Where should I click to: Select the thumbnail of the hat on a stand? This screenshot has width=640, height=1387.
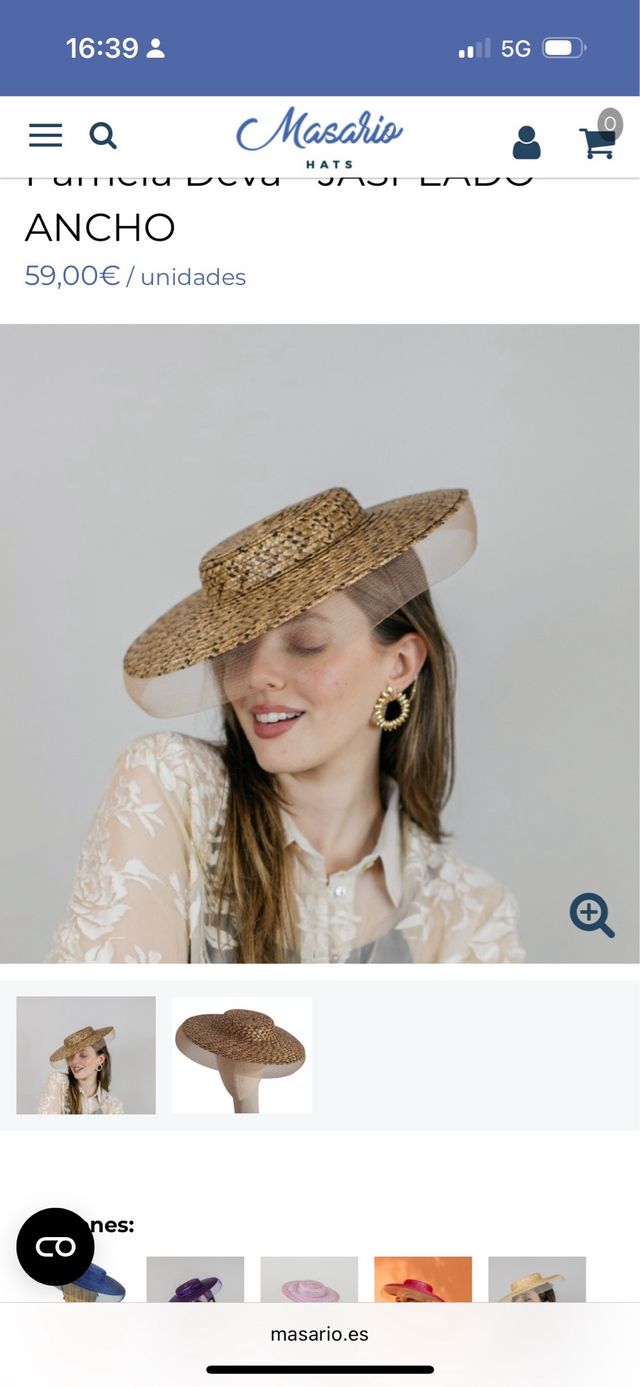(x=242, y=1055)
